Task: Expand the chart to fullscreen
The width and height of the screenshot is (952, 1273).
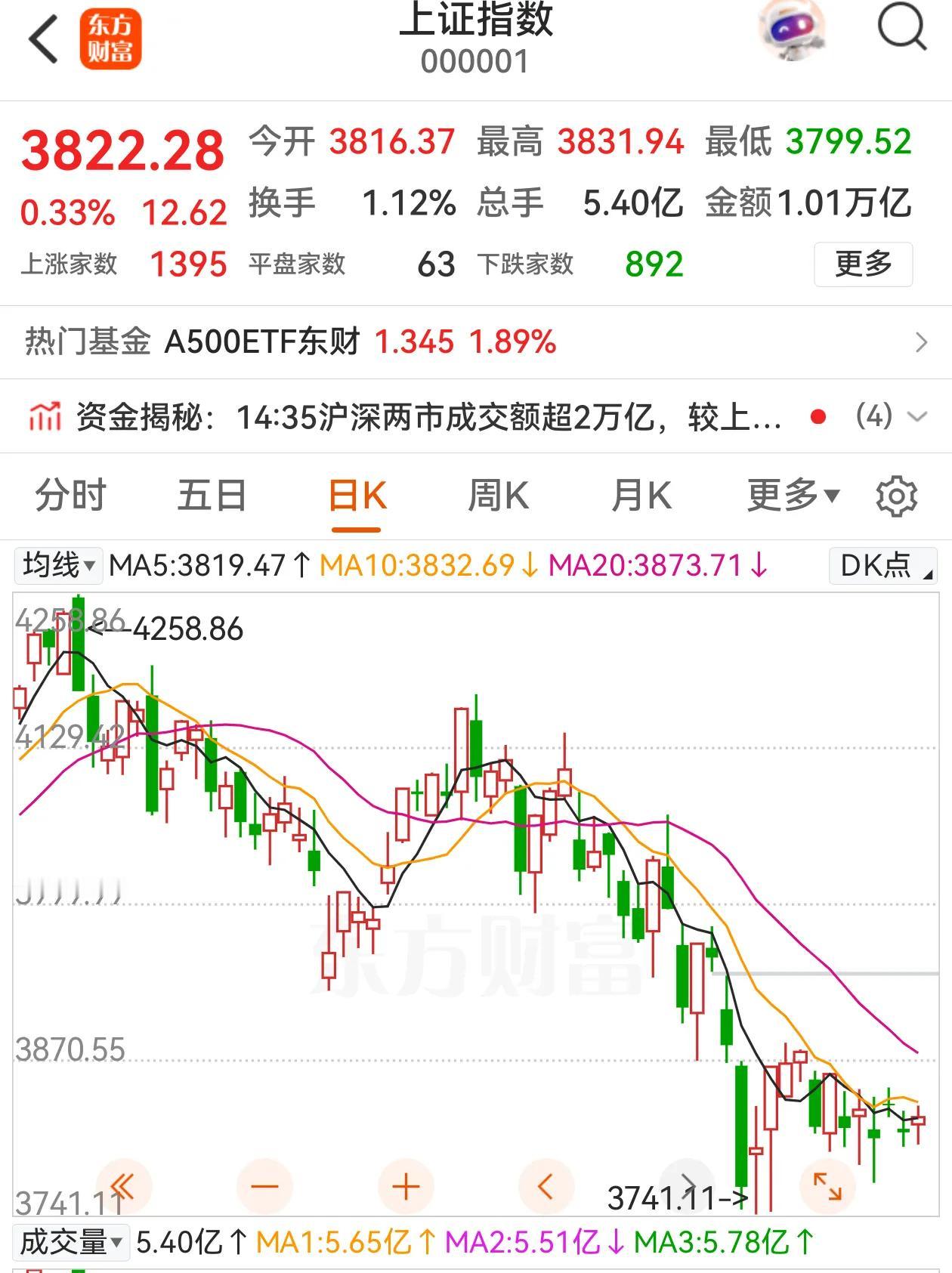Action: click(827, 1186)
